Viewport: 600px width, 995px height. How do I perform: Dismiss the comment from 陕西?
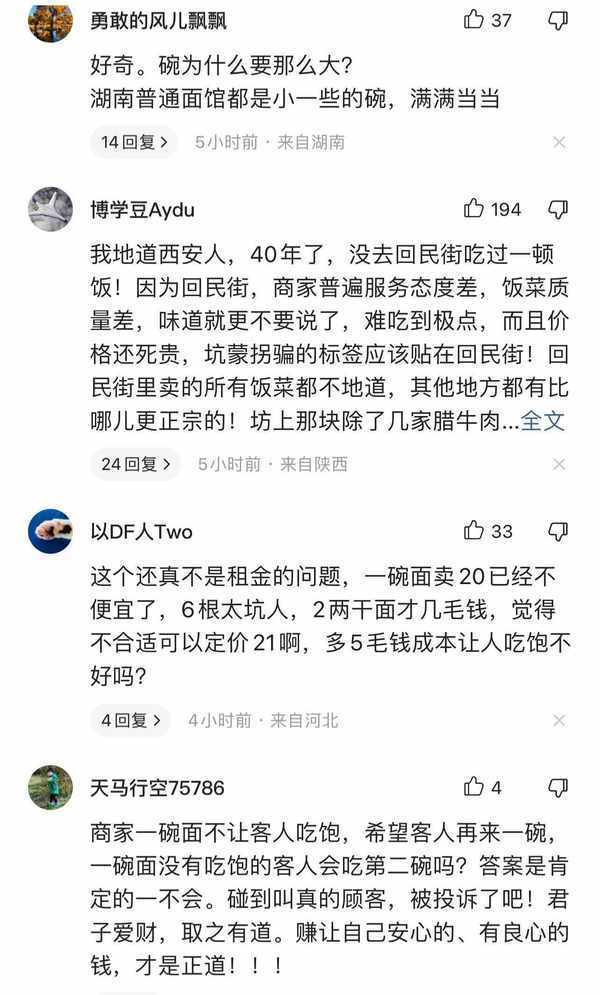[x=560, y=464]
